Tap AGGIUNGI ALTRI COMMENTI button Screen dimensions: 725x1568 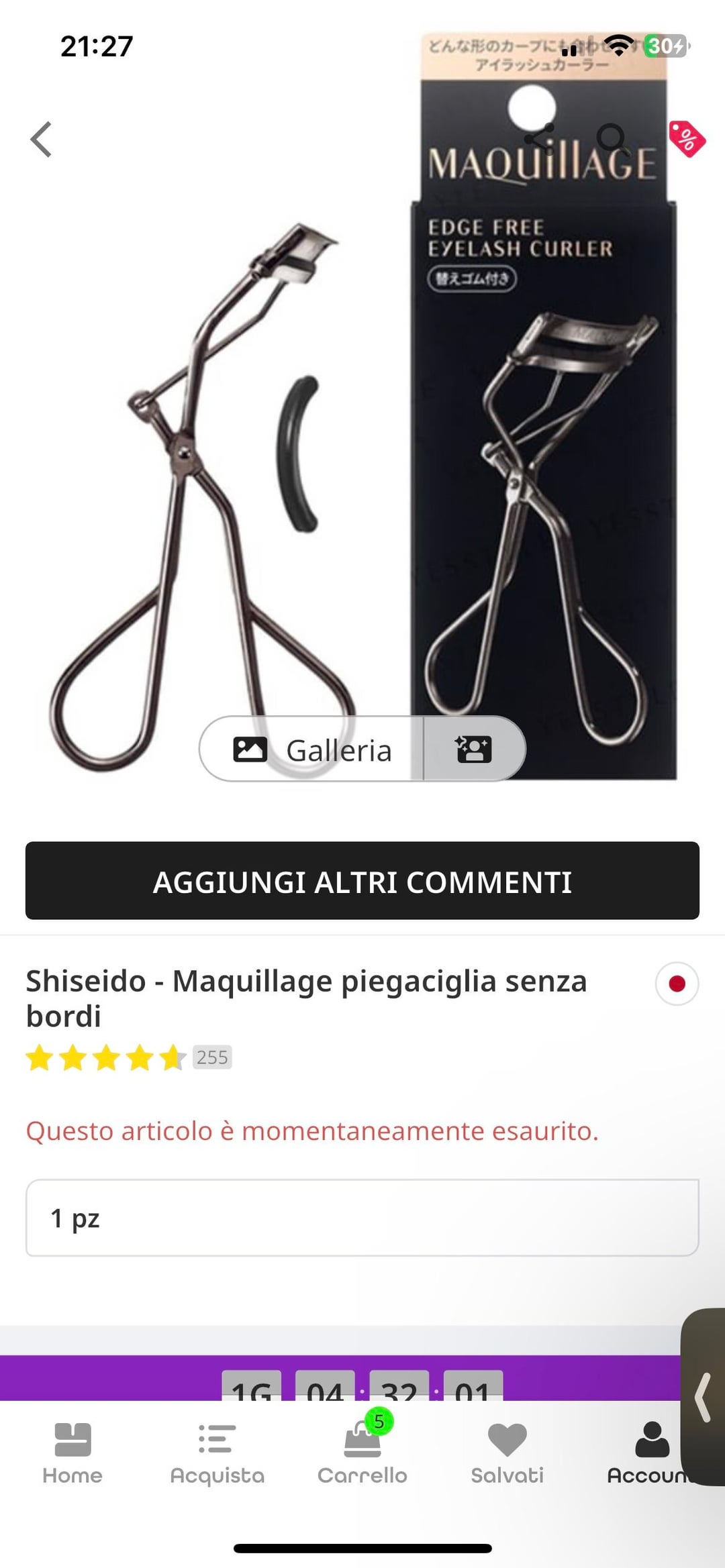click(362, 881)
